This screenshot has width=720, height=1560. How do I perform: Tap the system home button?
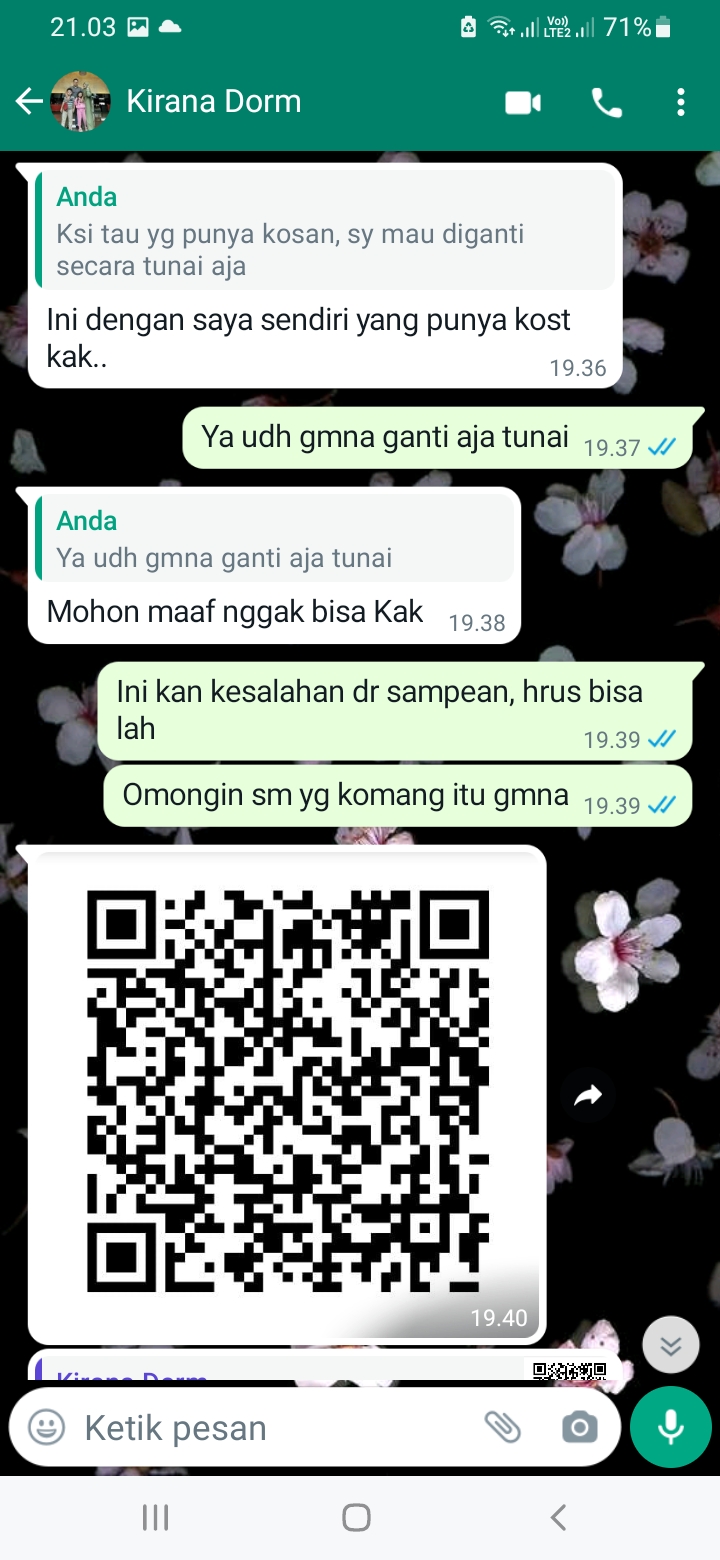(357, 1518)
